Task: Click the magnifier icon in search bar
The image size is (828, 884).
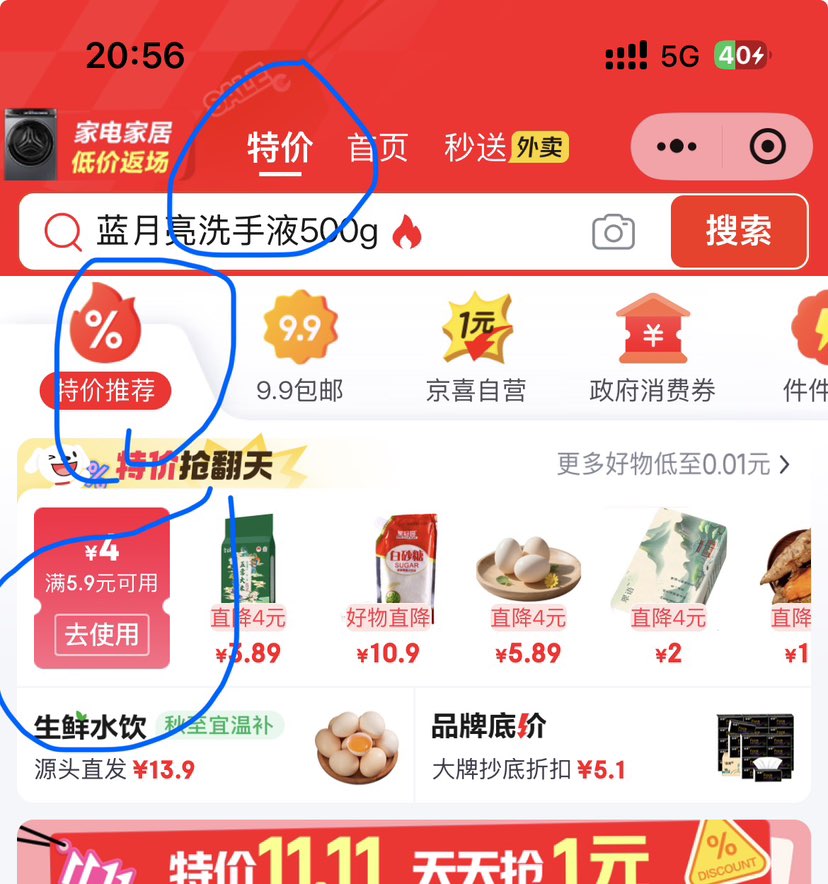Action: [63, 231]
